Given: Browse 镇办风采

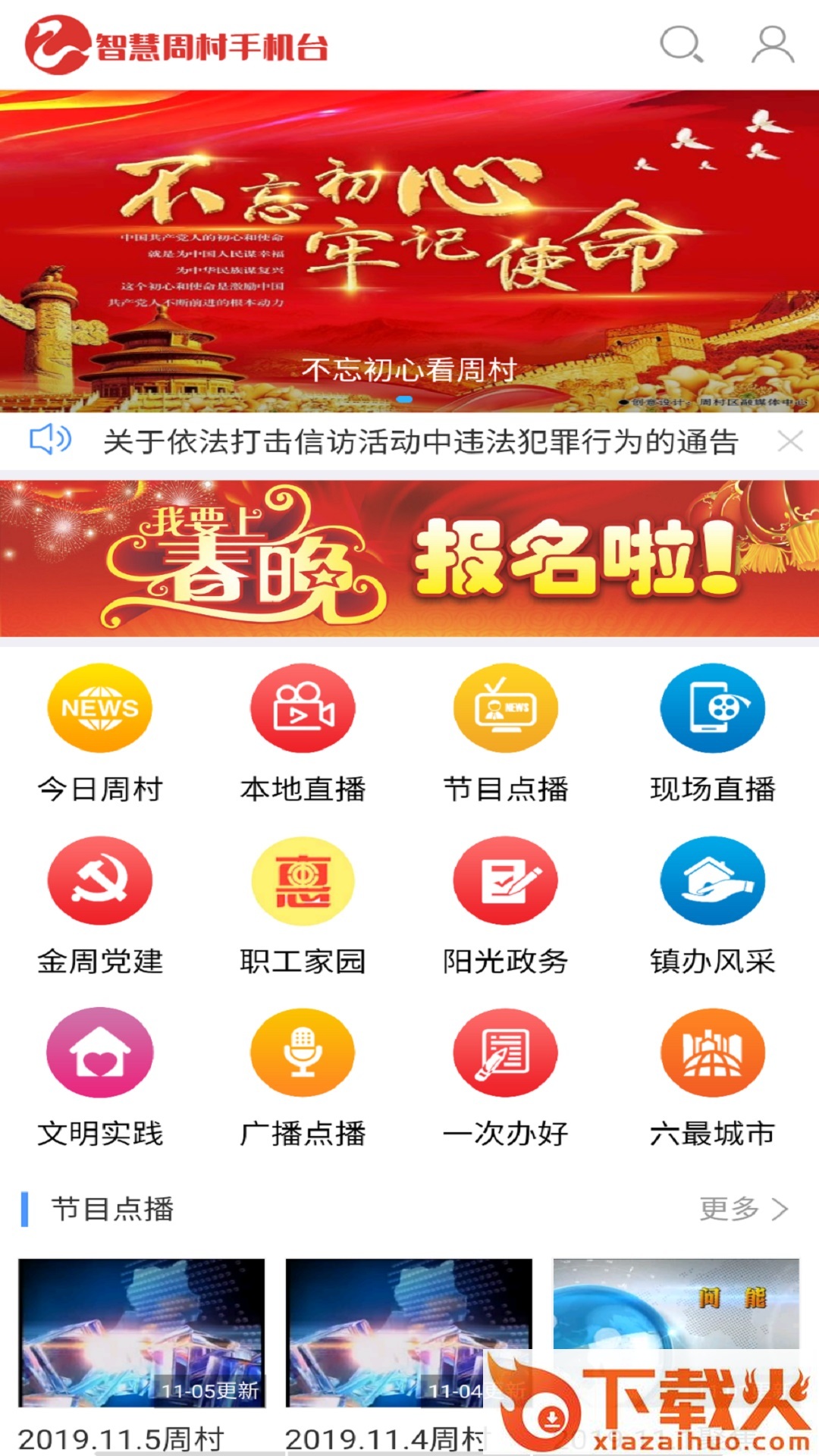Looking at the screenshot, I should pyautogui.click(x=712, y=905).
